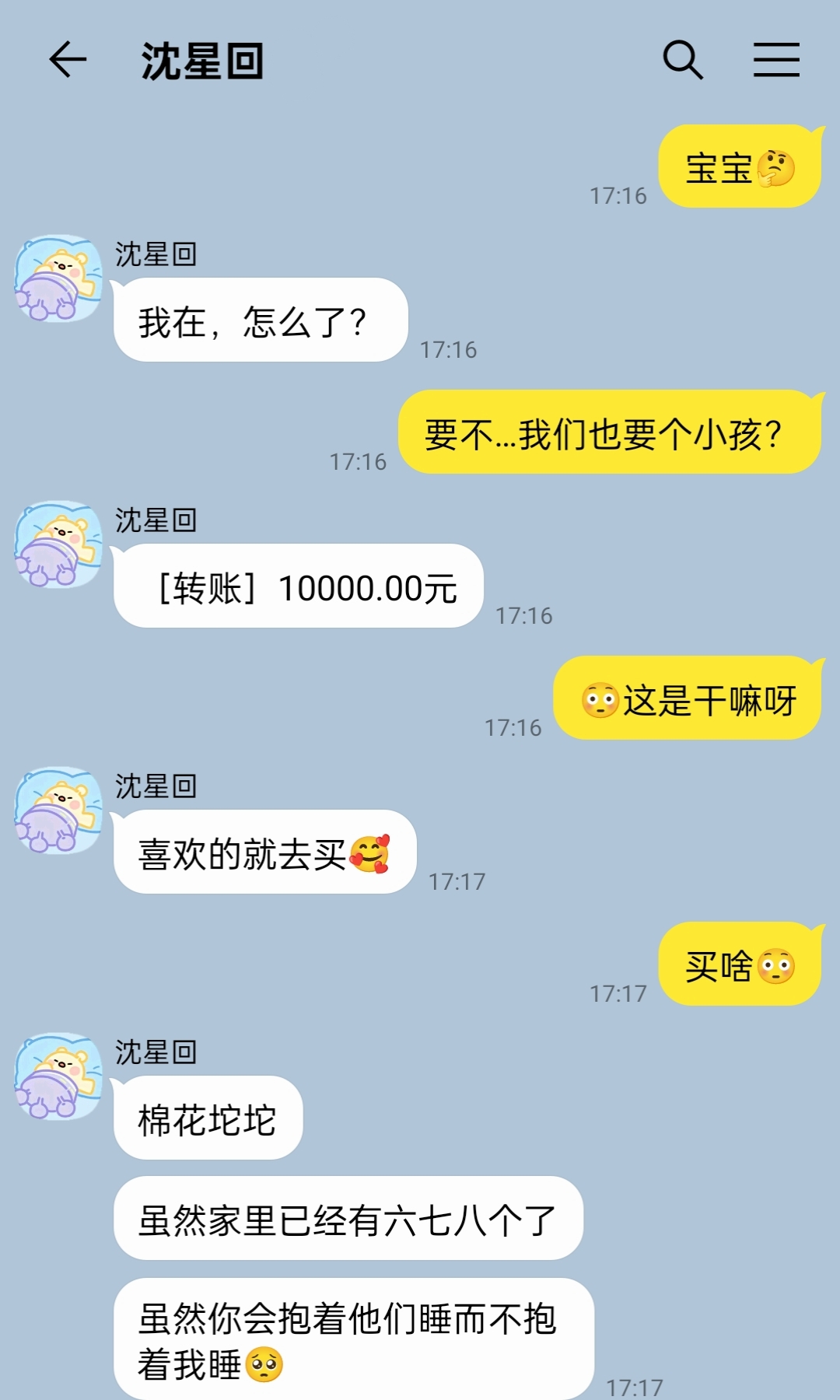Open the chat menu with three lines
The image size is (840, 1400).
pos(776,60)
